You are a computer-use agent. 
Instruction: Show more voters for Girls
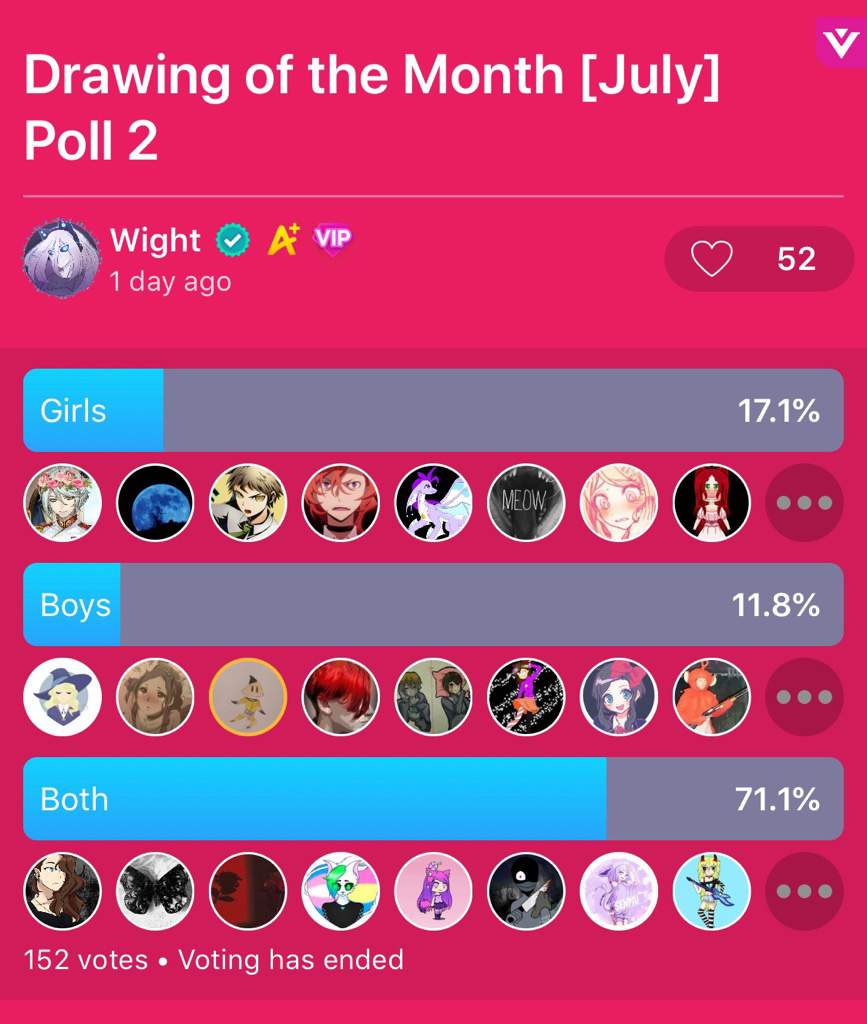pyautogui.click(x=804, y=502)
